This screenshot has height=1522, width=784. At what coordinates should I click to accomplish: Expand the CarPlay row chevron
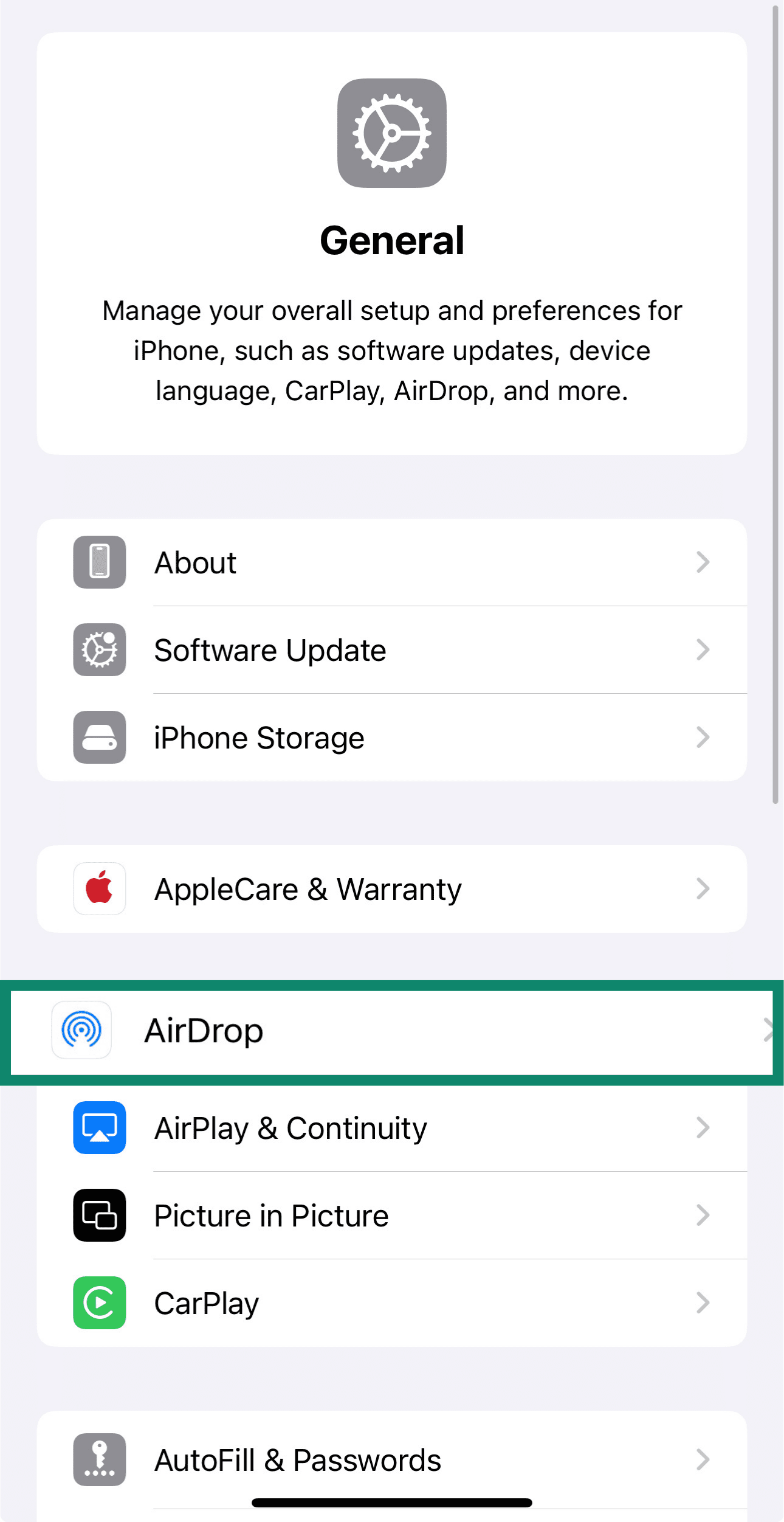703,1302
